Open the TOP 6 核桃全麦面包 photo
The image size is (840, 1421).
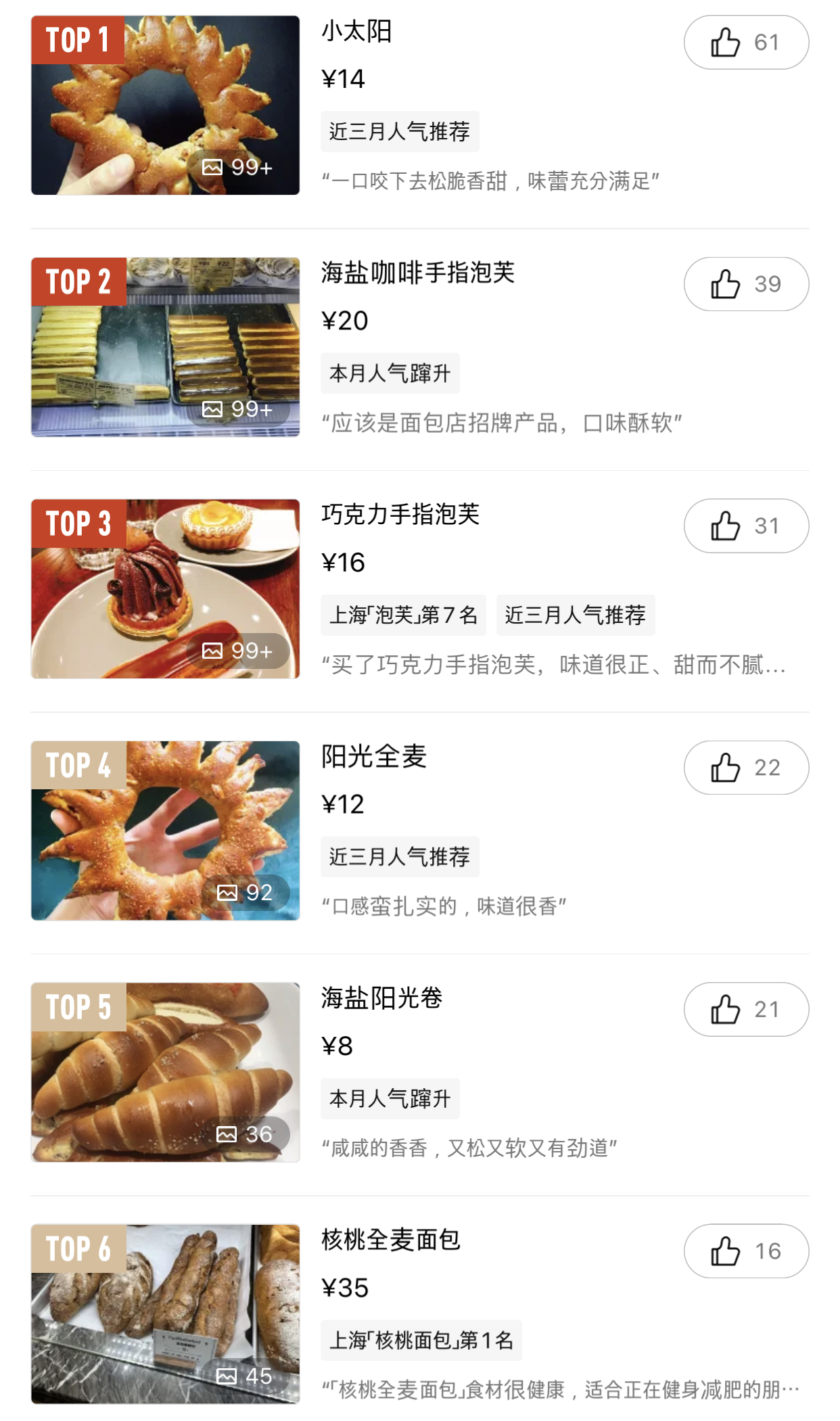click(165, 1313)
